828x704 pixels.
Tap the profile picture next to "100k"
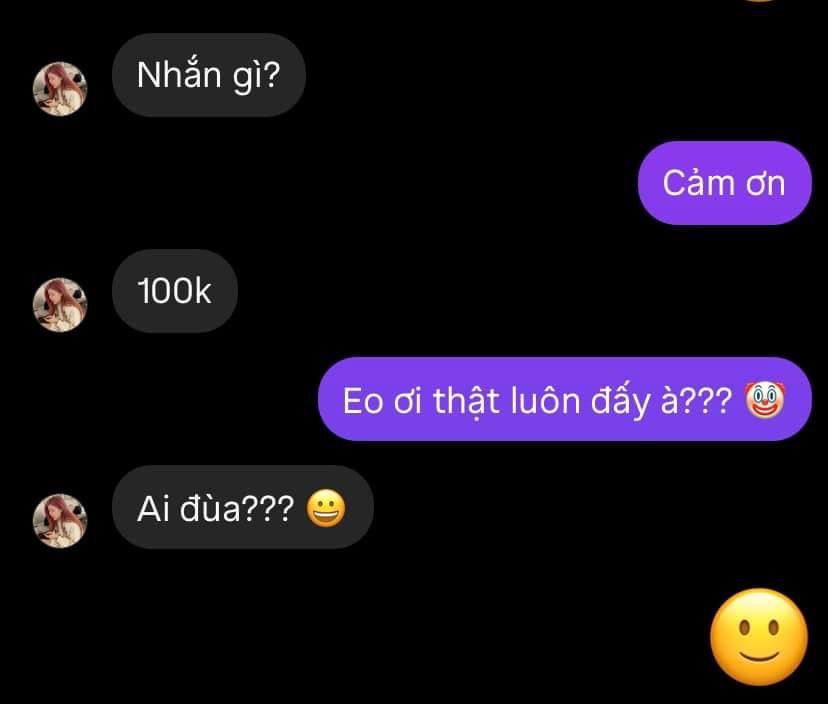[61, 304]
